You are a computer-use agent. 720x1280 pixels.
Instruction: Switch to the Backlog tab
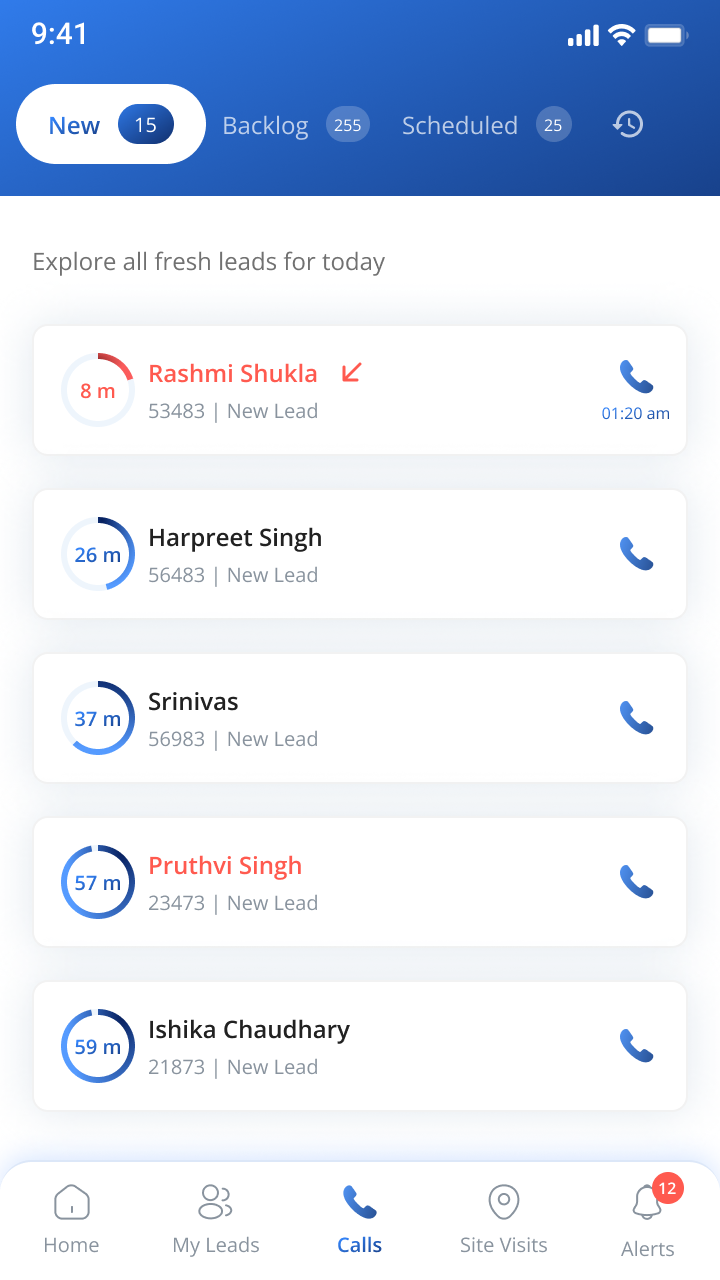296,125
